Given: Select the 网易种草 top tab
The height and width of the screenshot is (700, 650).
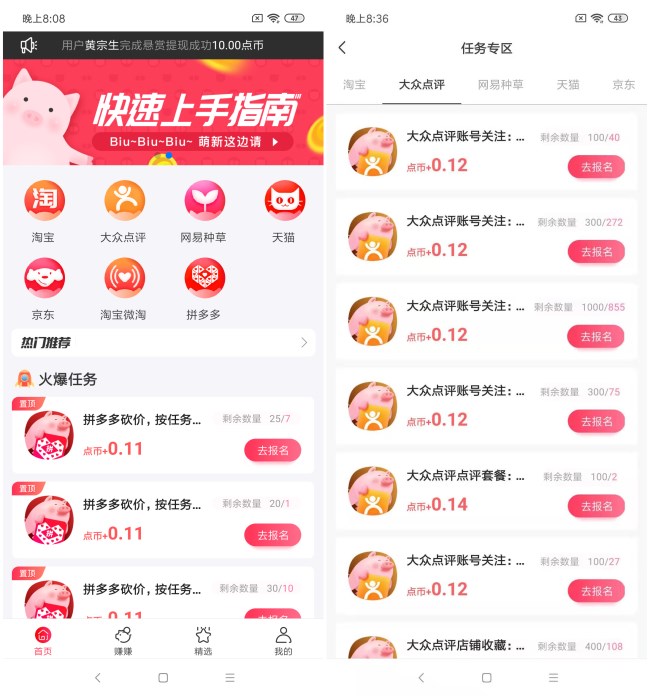Looking at the screenshot, I should [500, 85].
